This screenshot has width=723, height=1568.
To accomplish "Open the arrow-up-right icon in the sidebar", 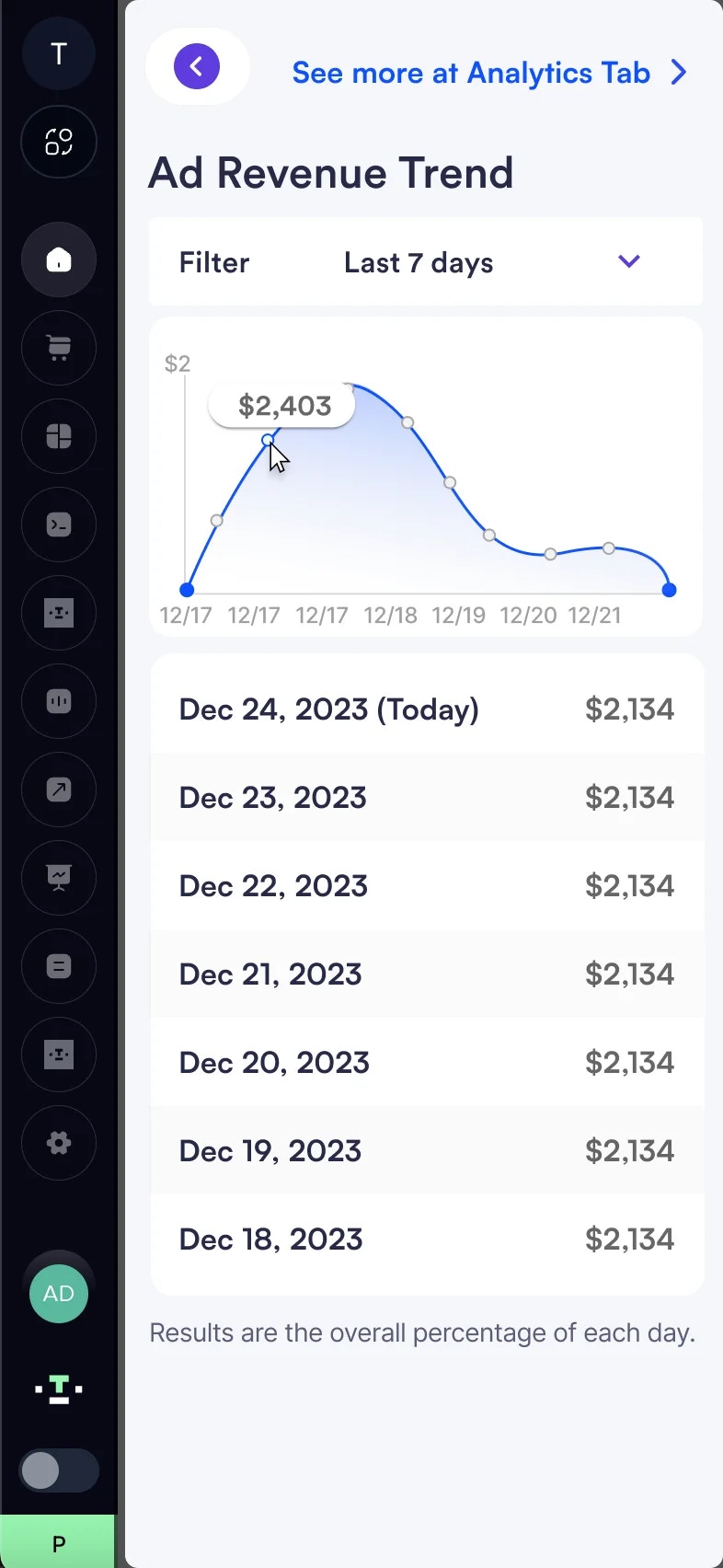I will pyautogui.click(x=59, y=790).
